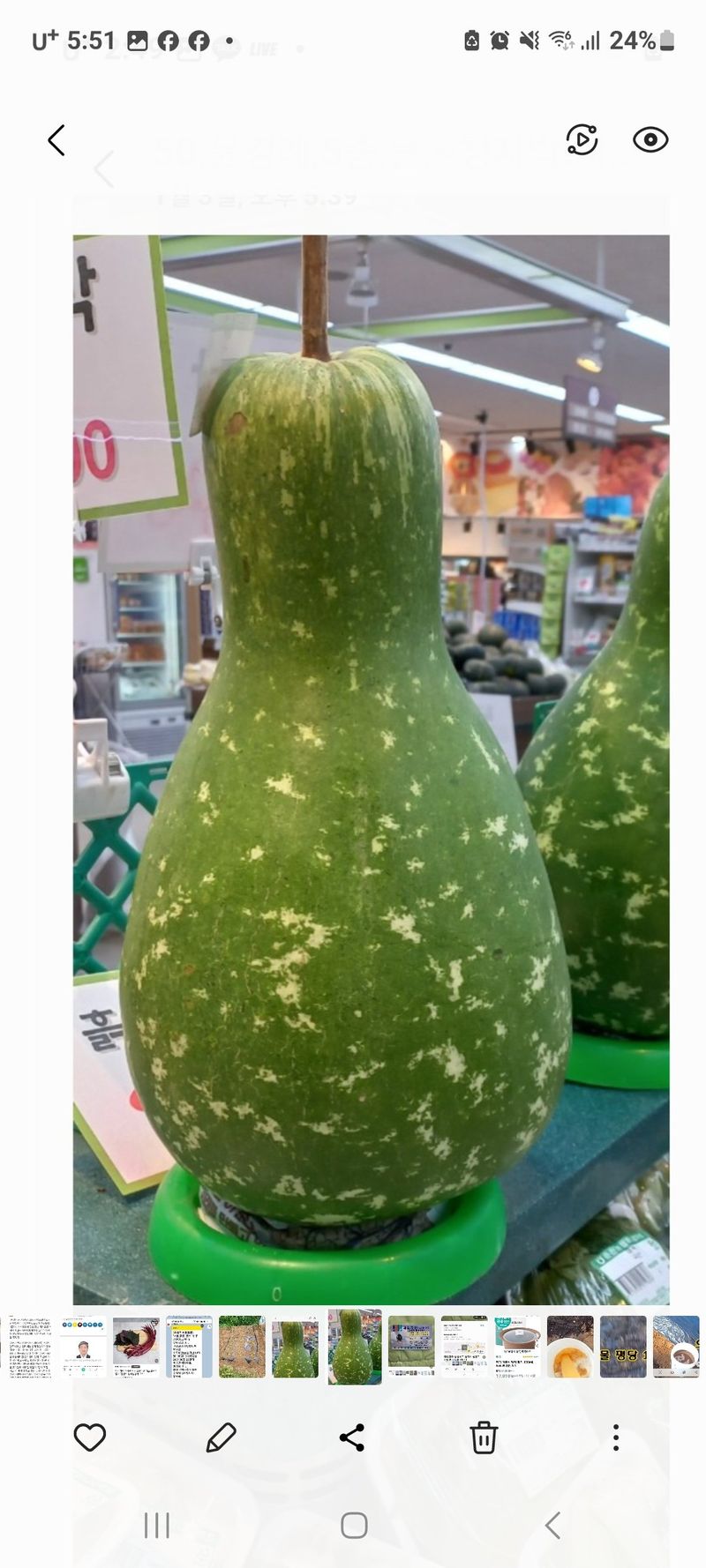Share this gourd photo
This screenshot has width=706, height=1568.
pos(352,1437)
